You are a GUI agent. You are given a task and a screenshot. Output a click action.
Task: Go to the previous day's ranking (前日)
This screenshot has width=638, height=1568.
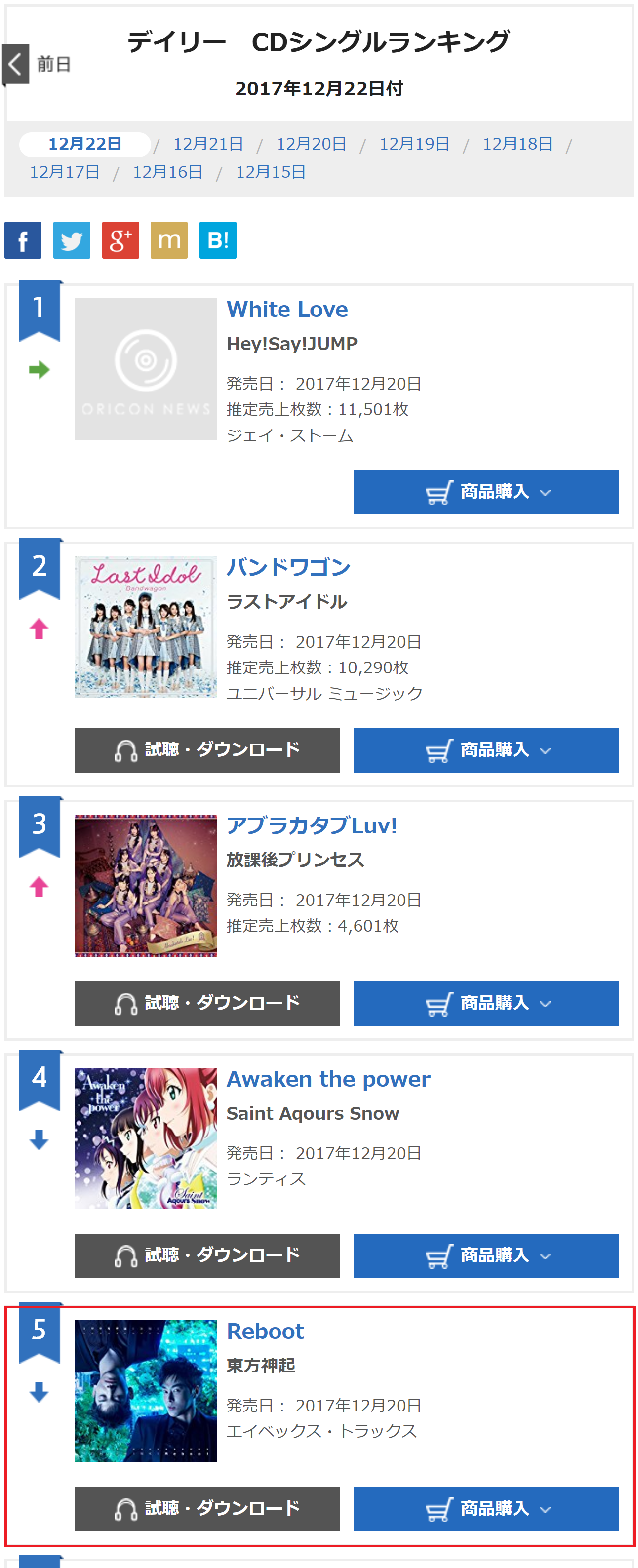pyautogui.click(x=37, y=64)
